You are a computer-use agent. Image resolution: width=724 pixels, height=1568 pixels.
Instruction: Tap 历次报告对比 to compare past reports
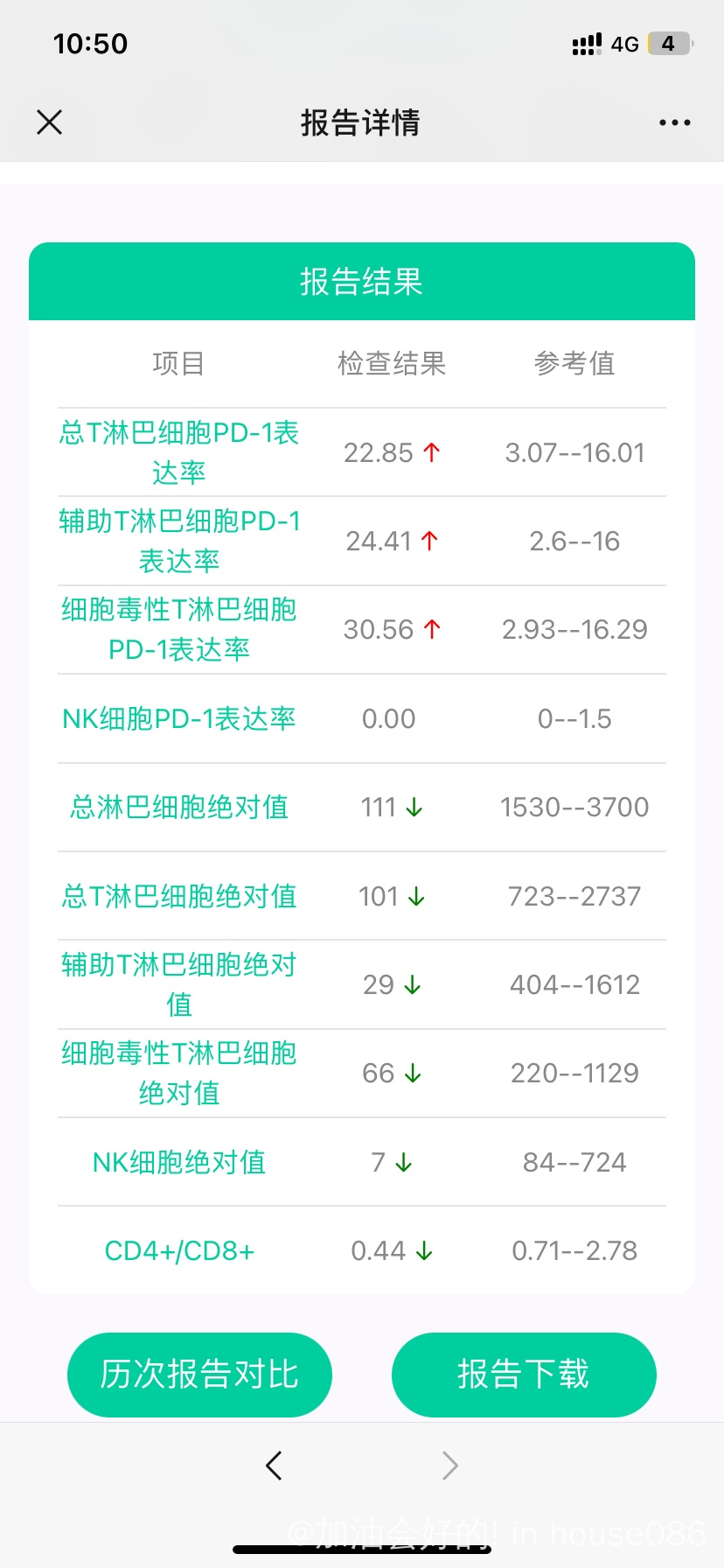pyautogui.click(x=199, y=1375)
